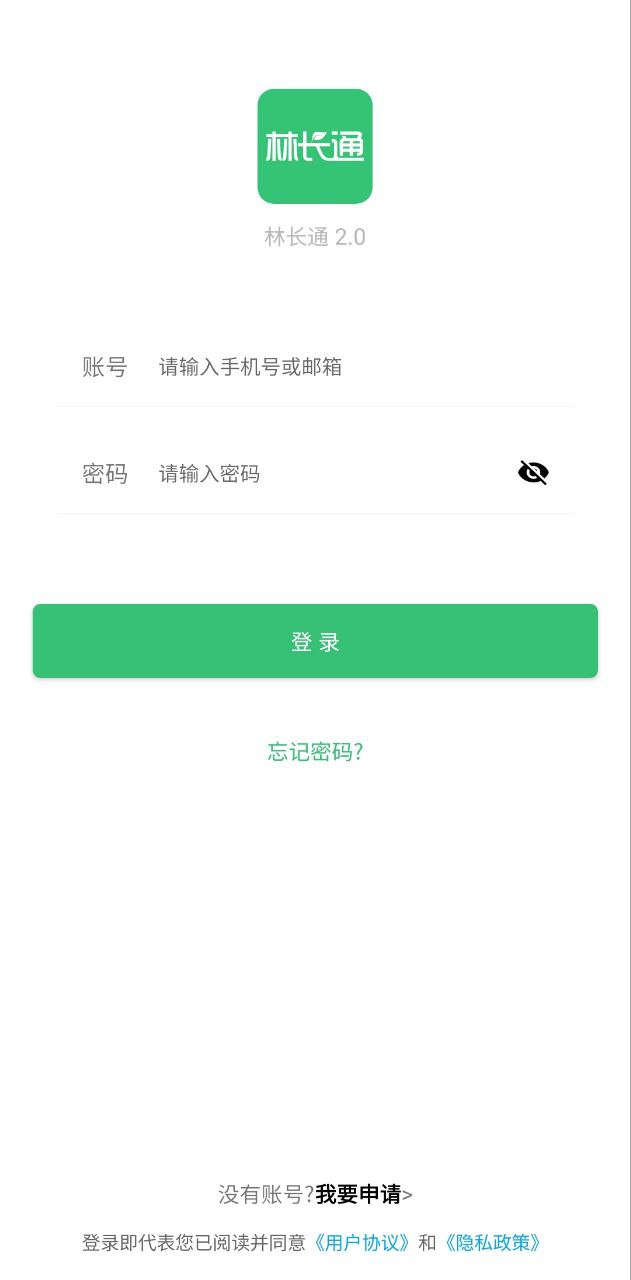Image resolution: width=631 pixels, height=1280 pixels.
Task: Tap 我要申请 to apply for account
Action: tap(358, 1194)
